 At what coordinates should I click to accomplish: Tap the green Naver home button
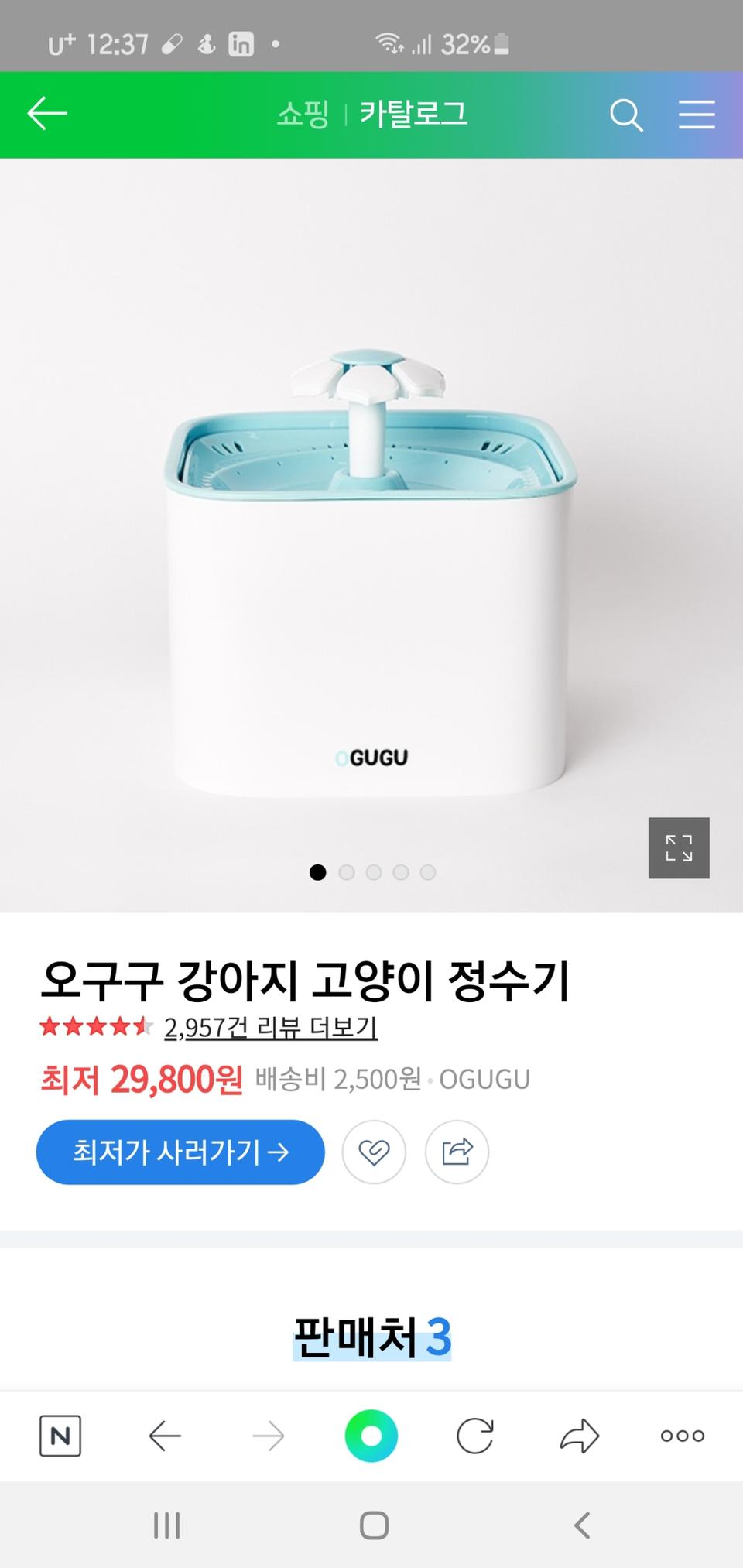click(x=372, y=1436)
